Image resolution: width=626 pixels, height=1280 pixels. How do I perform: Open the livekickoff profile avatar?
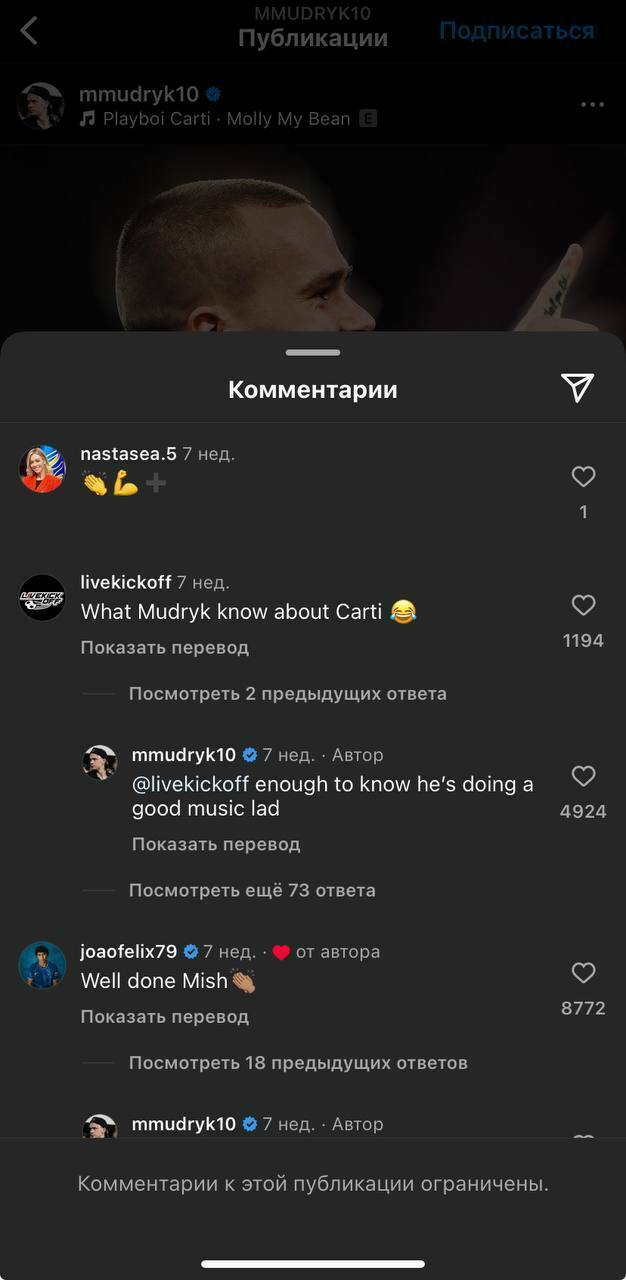43,597
